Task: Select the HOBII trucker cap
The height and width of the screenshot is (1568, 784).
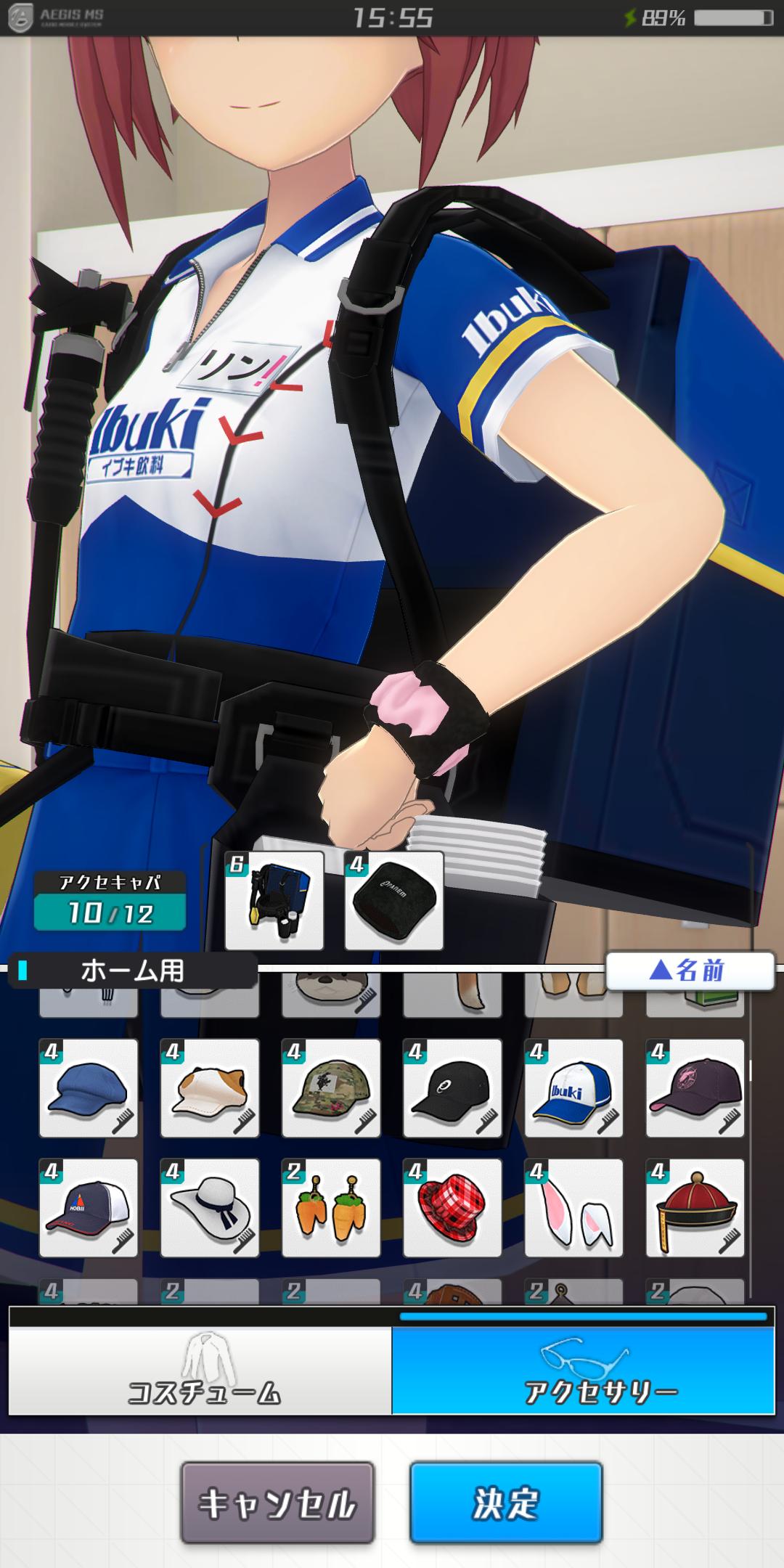Action: point(89,1208)
